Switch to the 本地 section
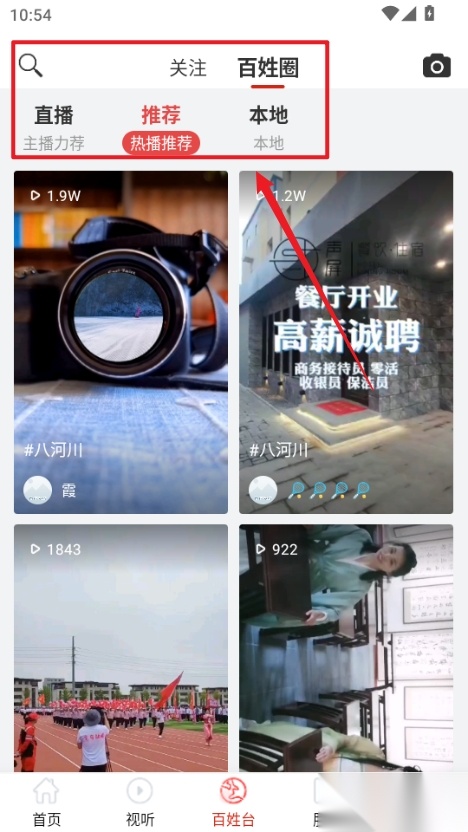 point(268,128)
